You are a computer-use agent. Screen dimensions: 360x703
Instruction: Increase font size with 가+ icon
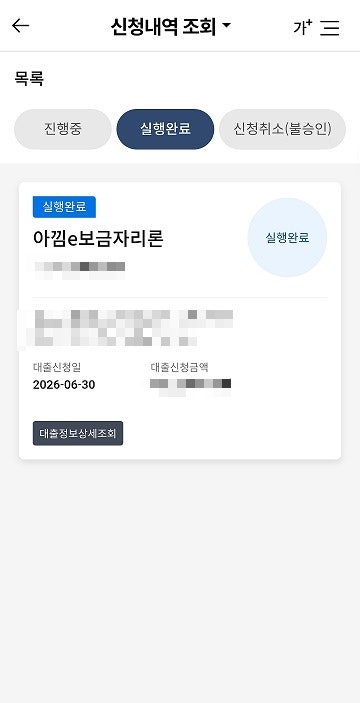point(302,27)
